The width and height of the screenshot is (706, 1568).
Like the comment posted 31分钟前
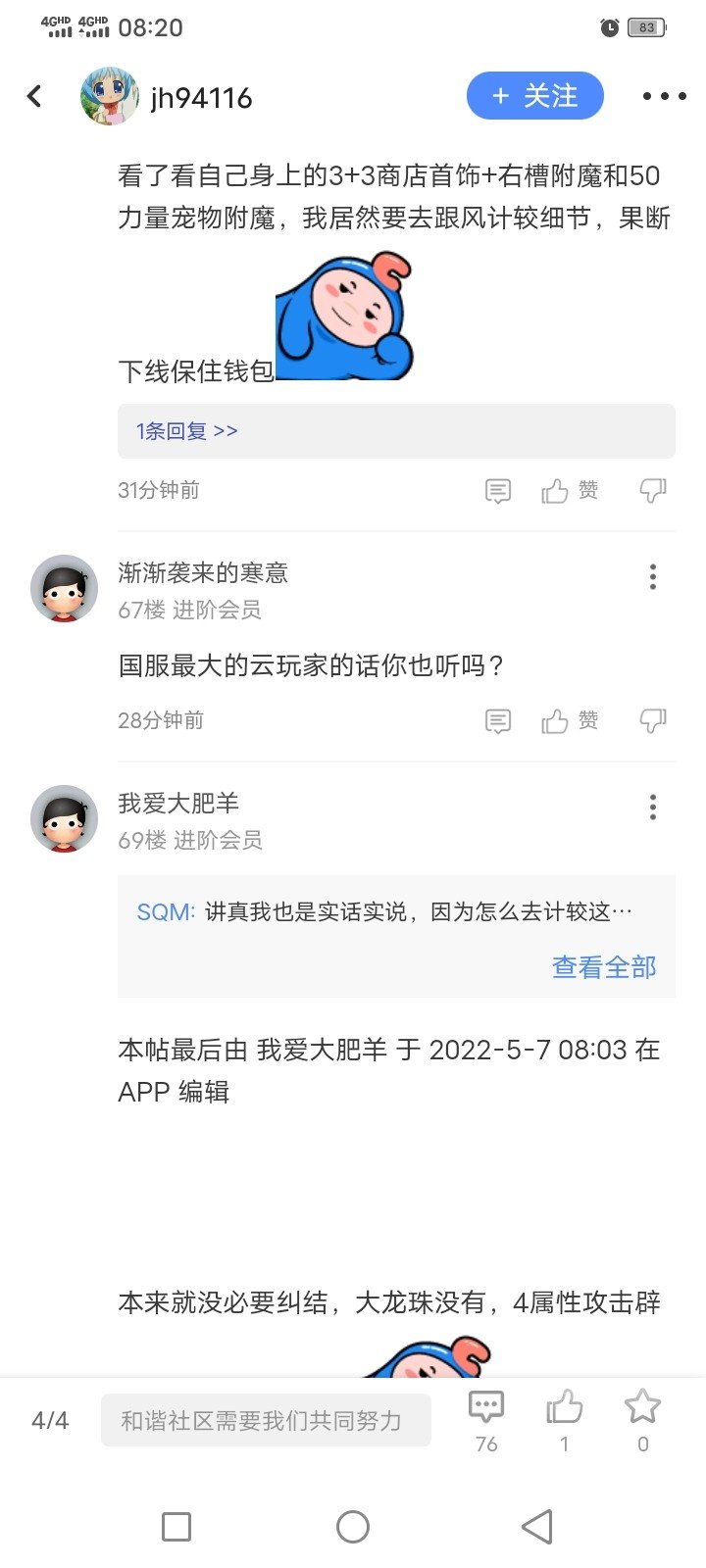[570, 490]
